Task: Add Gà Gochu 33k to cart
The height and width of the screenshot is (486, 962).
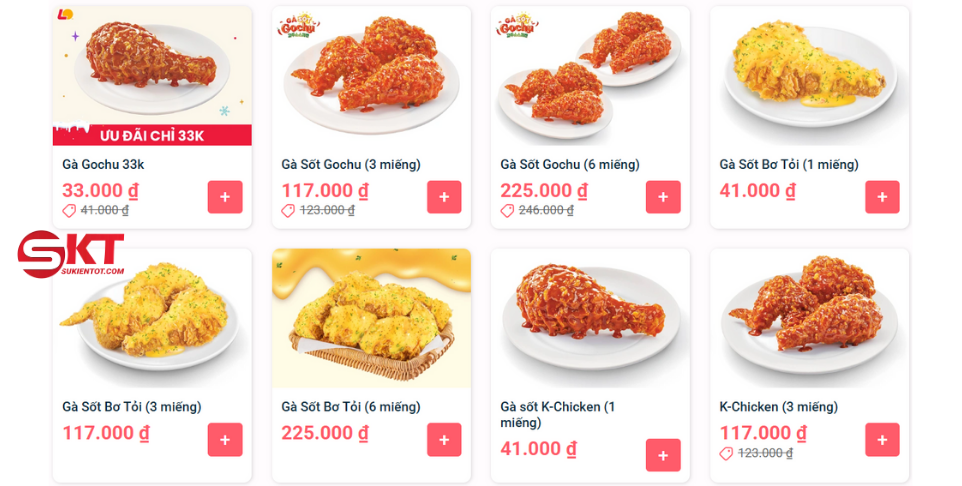Action: (x=225, y=197)
